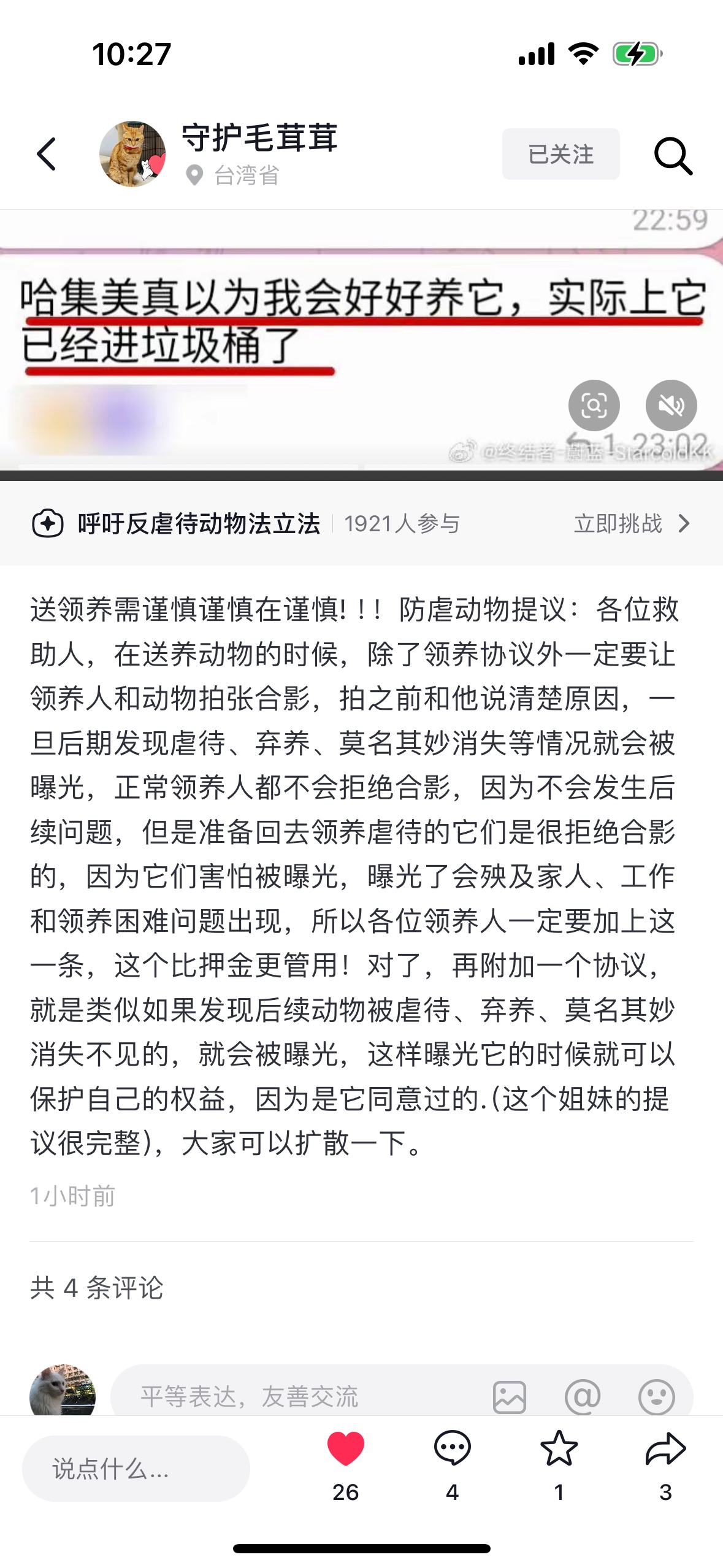Tap the 平等表达，友善交流 comment field
Viewport: 723px width, 1568px height.
(300, 1396)
